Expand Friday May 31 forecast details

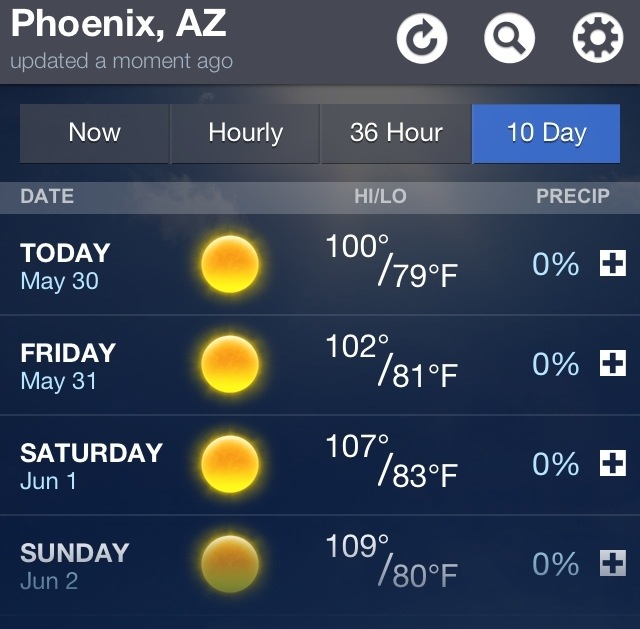pyautogui.click(x=611, y=365)
